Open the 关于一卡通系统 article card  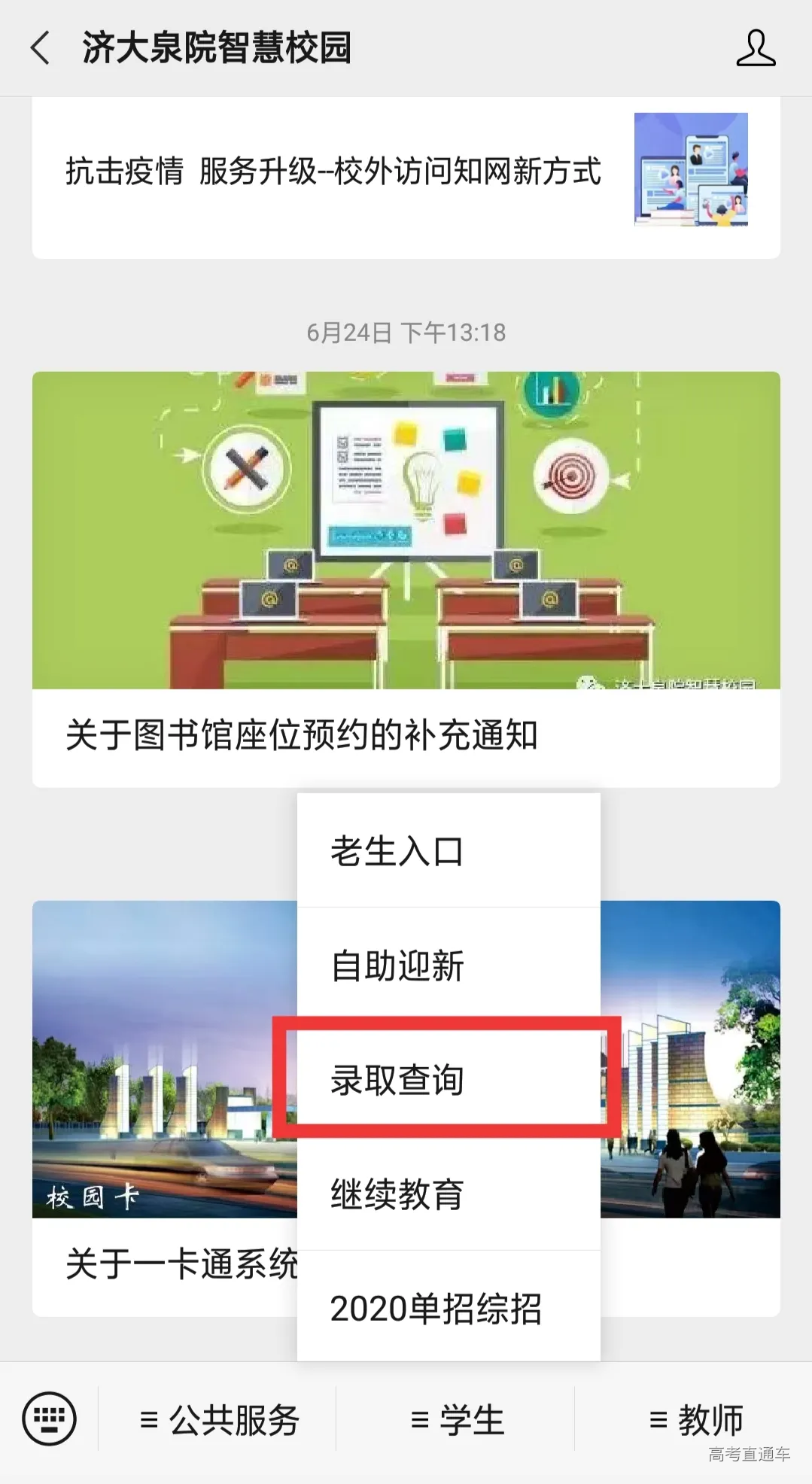point(164,1264)
